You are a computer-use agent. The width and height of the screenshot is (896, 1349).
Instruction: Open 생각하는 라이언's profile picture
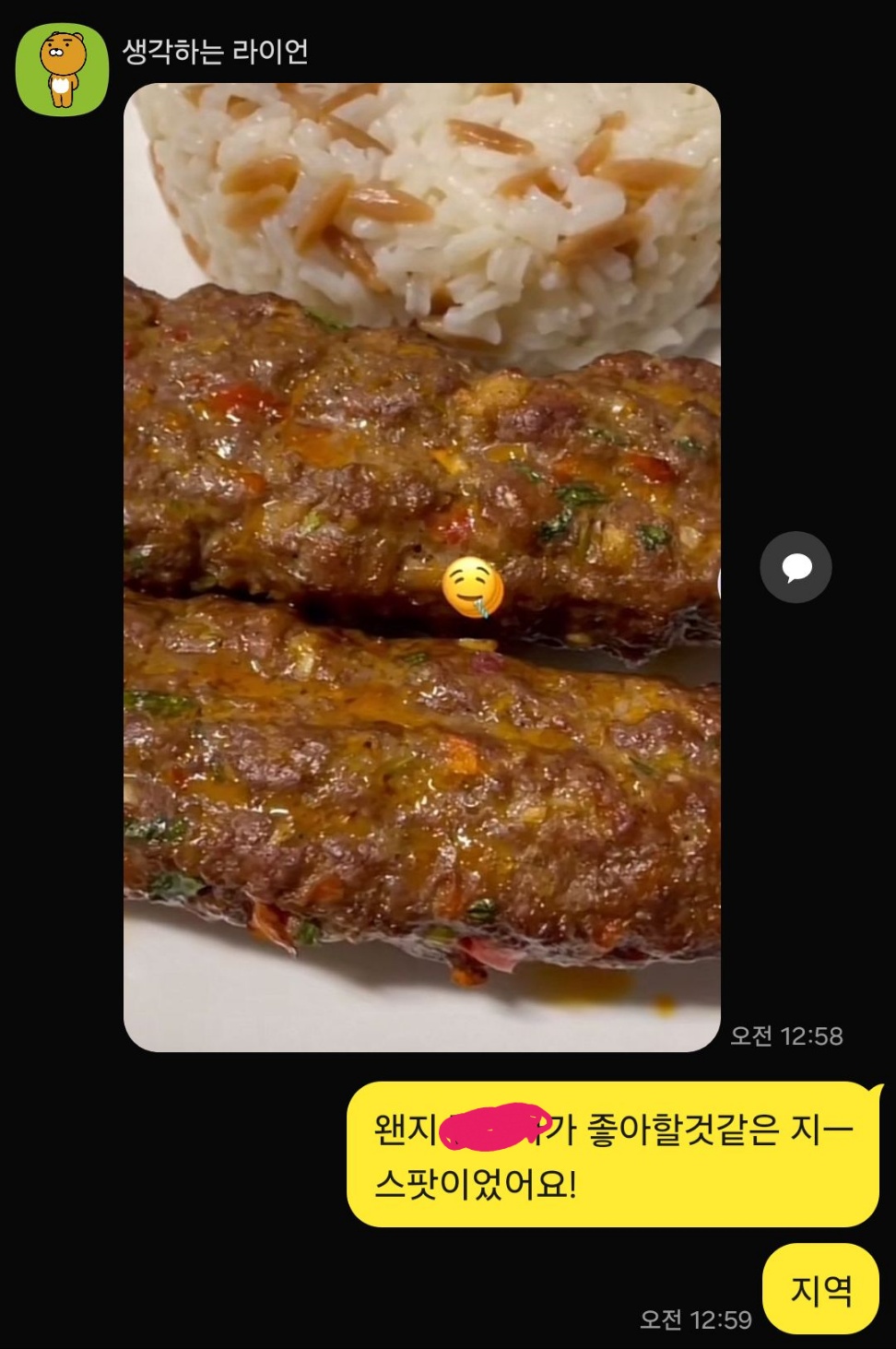click(62, 70)
